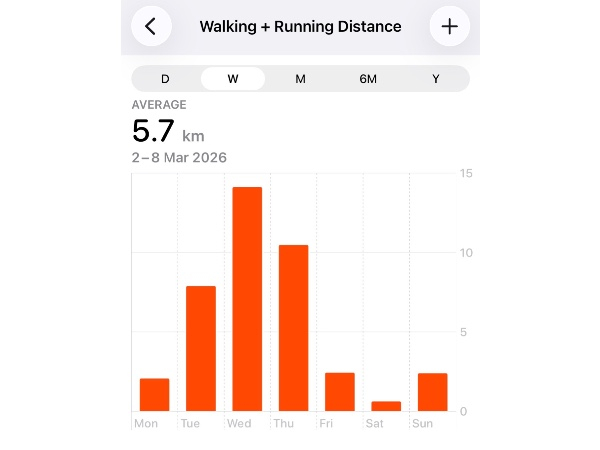Screen dimensions: 600x450
Task: Show the 6M six-month view
Action: click(368, 79)
